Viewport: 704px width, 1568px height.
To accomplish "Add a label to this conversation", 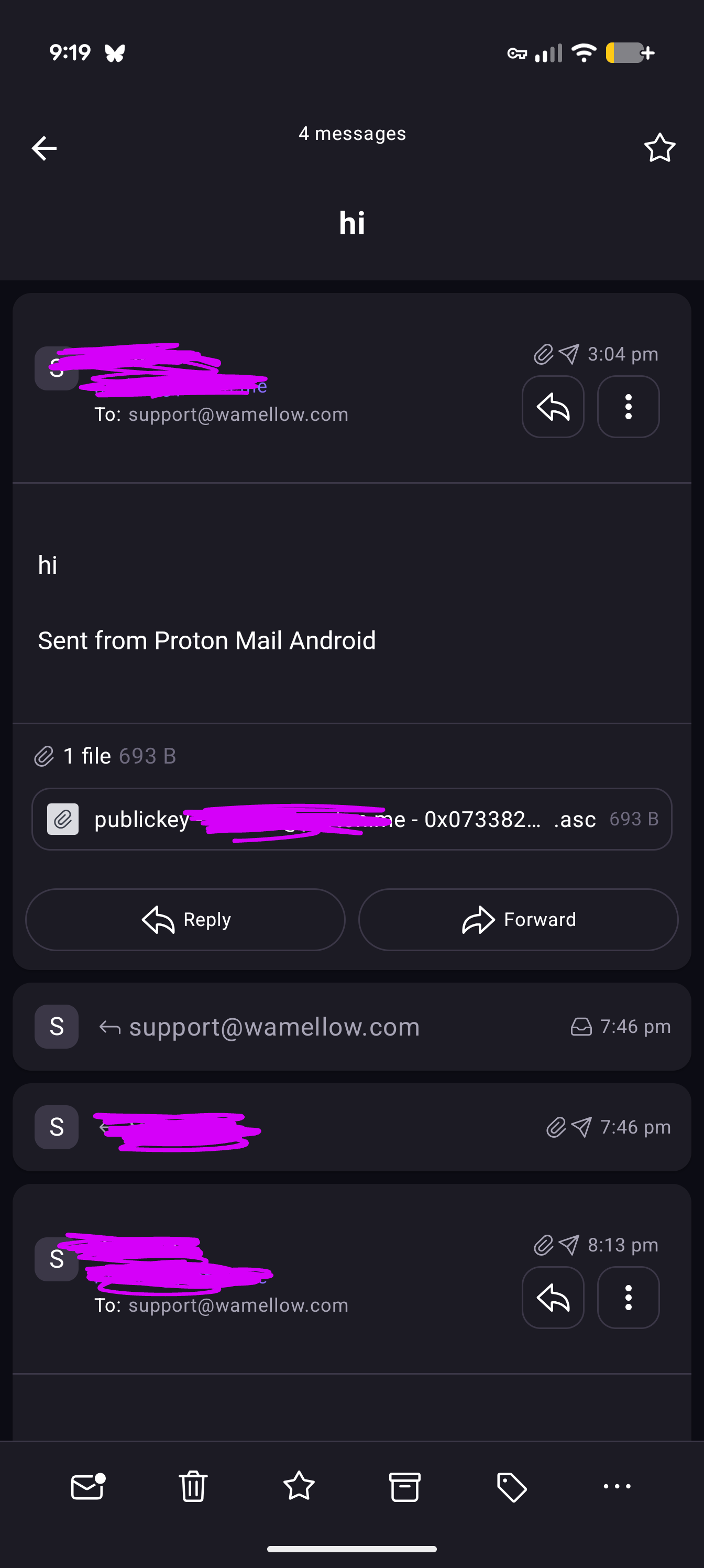I will point(511,1486).
